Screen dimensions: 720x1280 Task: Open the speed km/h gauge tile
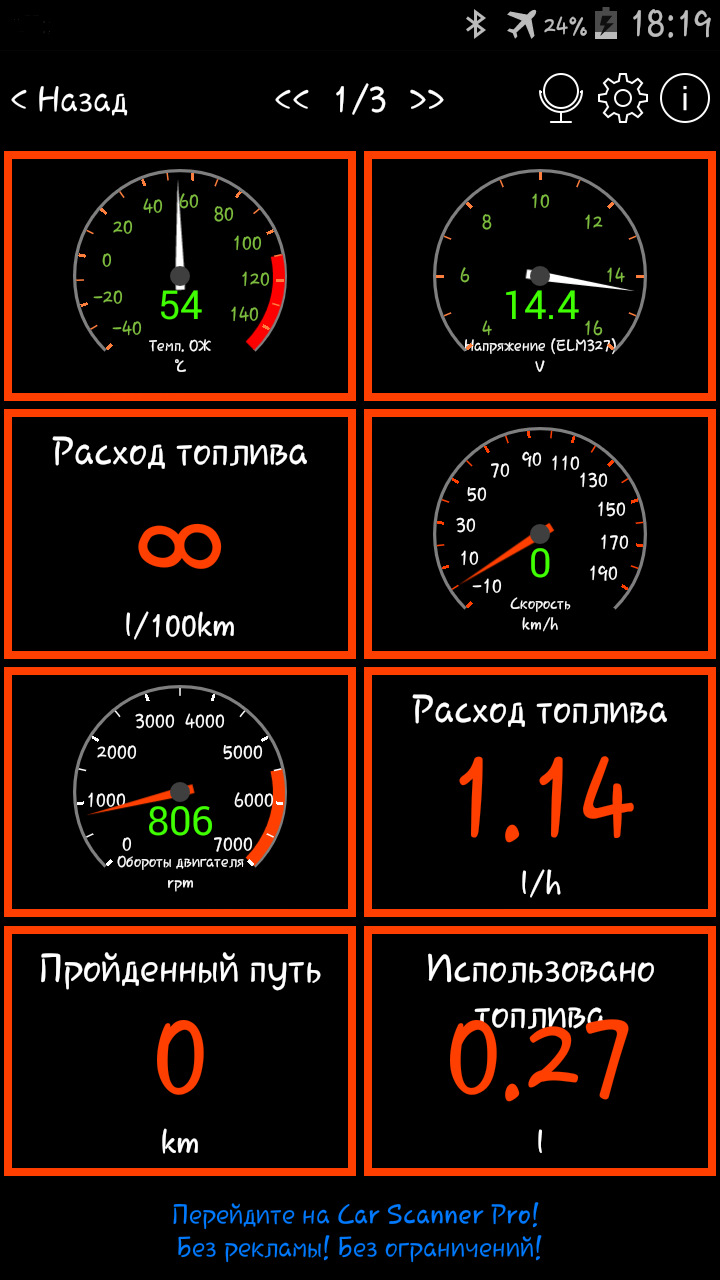(540, 534)
